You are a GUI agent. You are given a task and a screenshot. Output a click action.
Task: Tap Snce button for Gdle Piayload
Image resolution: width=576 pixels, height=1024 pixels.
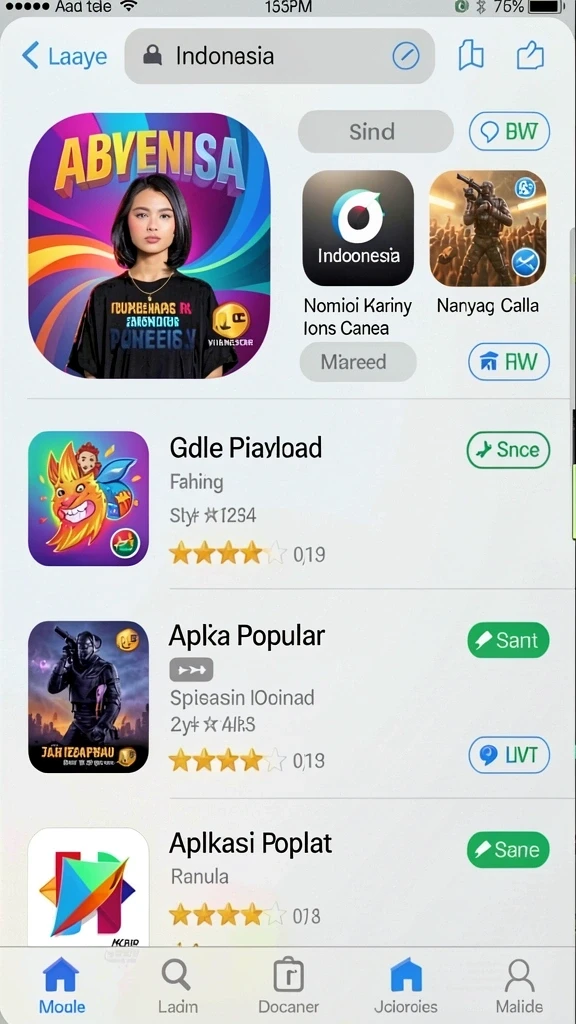(x=509, y=450)
